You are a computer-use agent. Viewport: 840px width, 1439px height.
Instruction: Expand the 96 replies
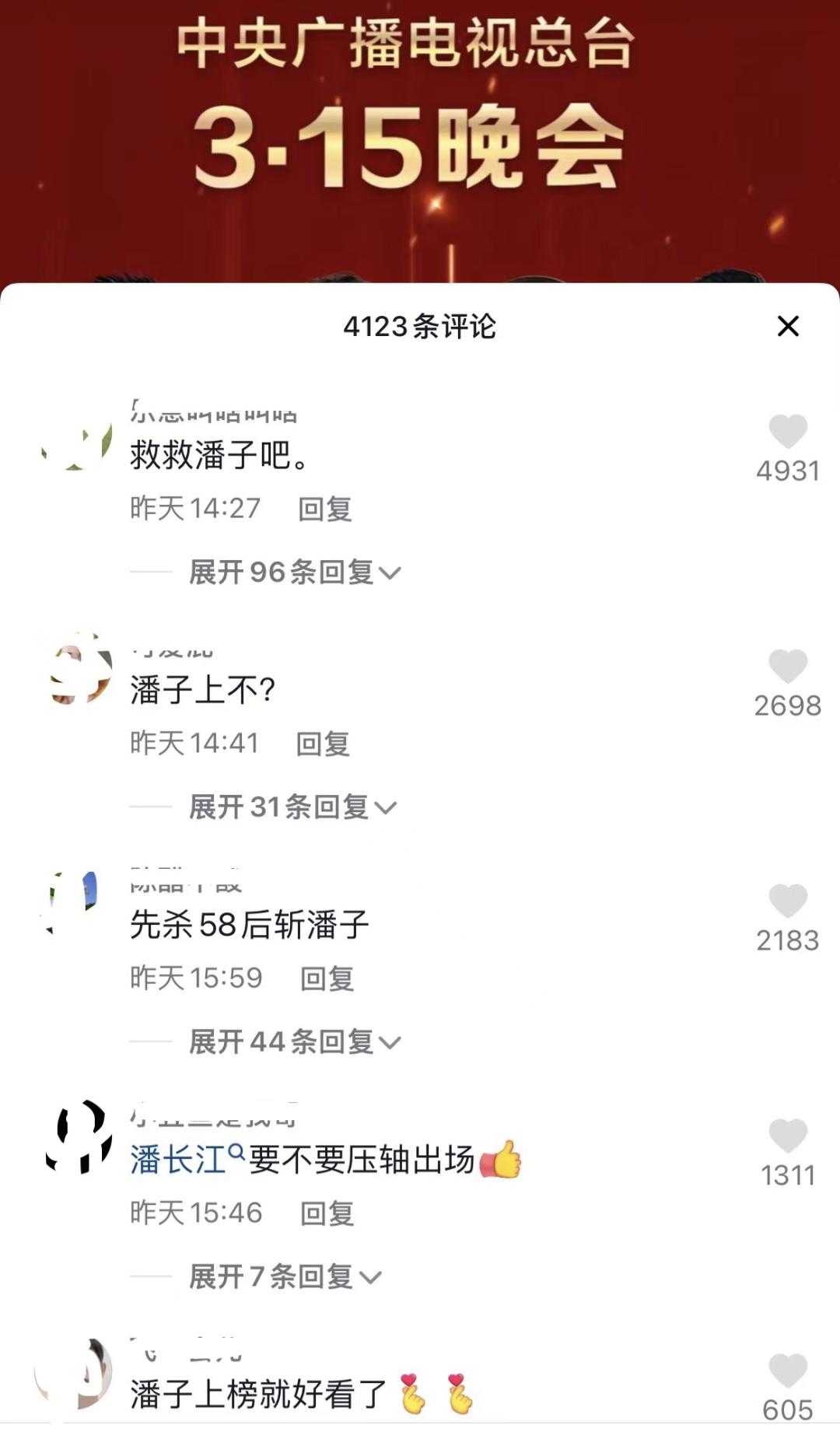pos(294,572)
